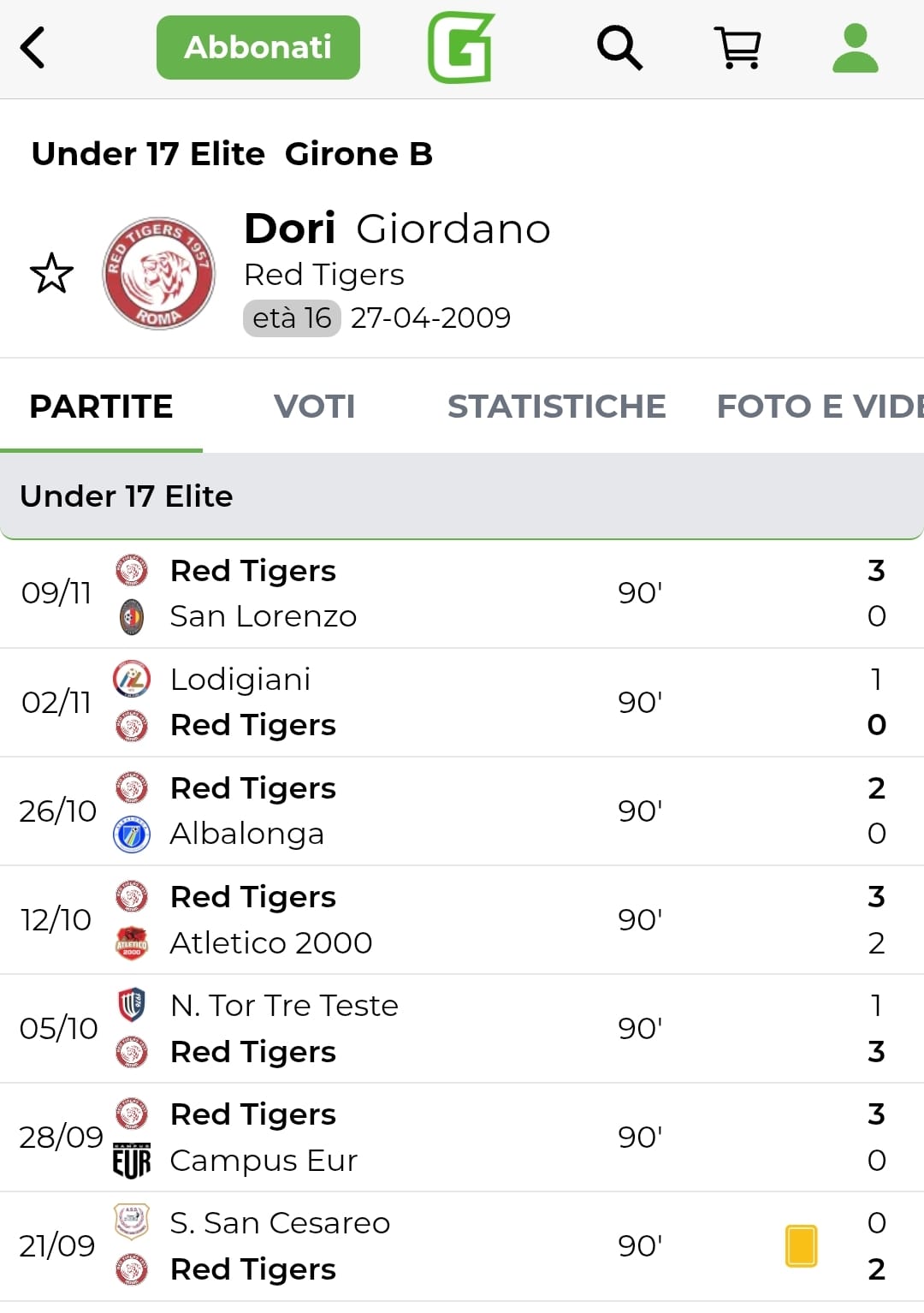Open the Red Tigers vs San Lorenzo match
924x1313 pixels.
tap(462, 593)
